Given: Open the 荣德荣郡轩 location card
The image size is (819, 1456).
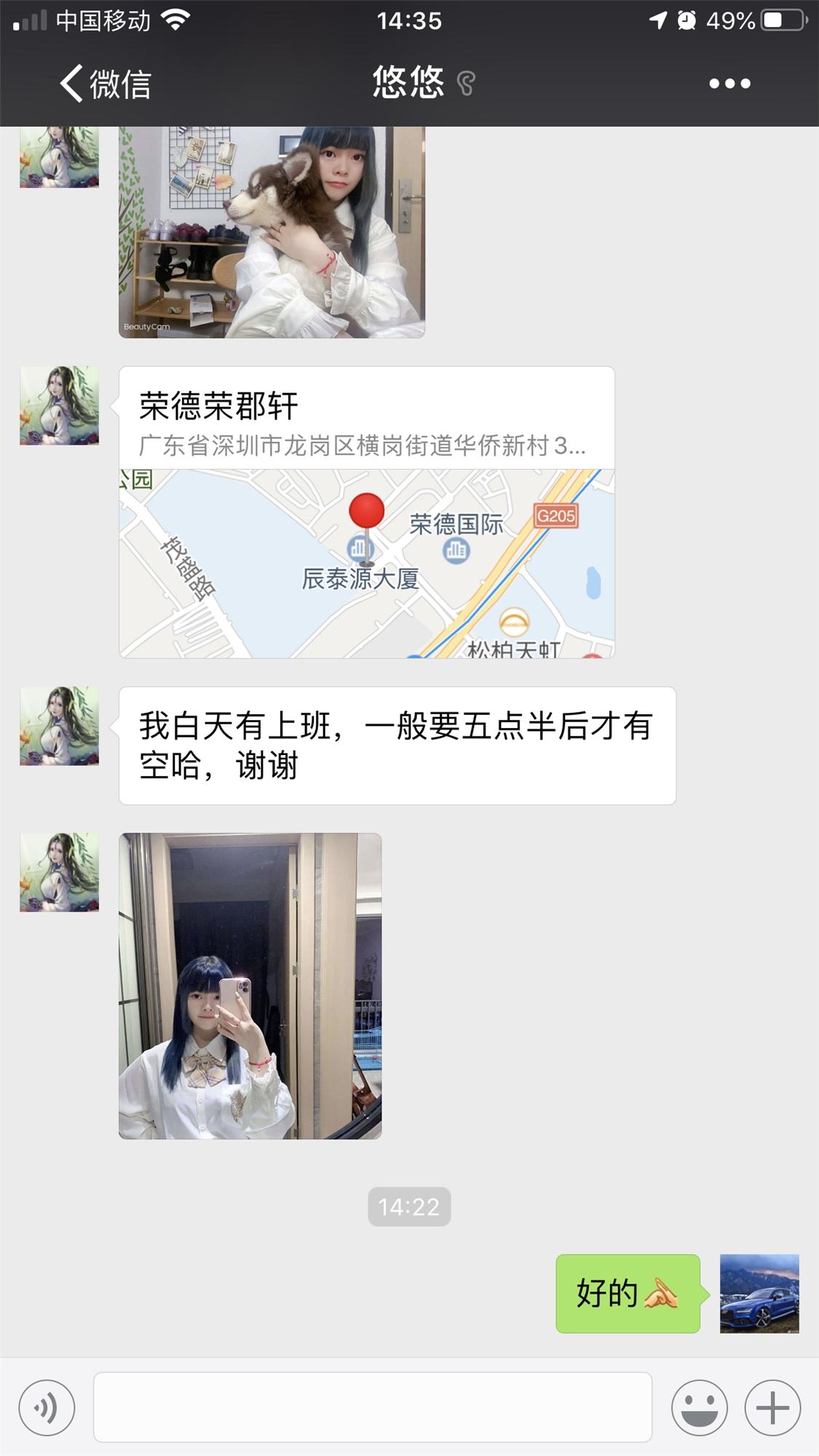Looking at the screenshot, I should 367,513.
